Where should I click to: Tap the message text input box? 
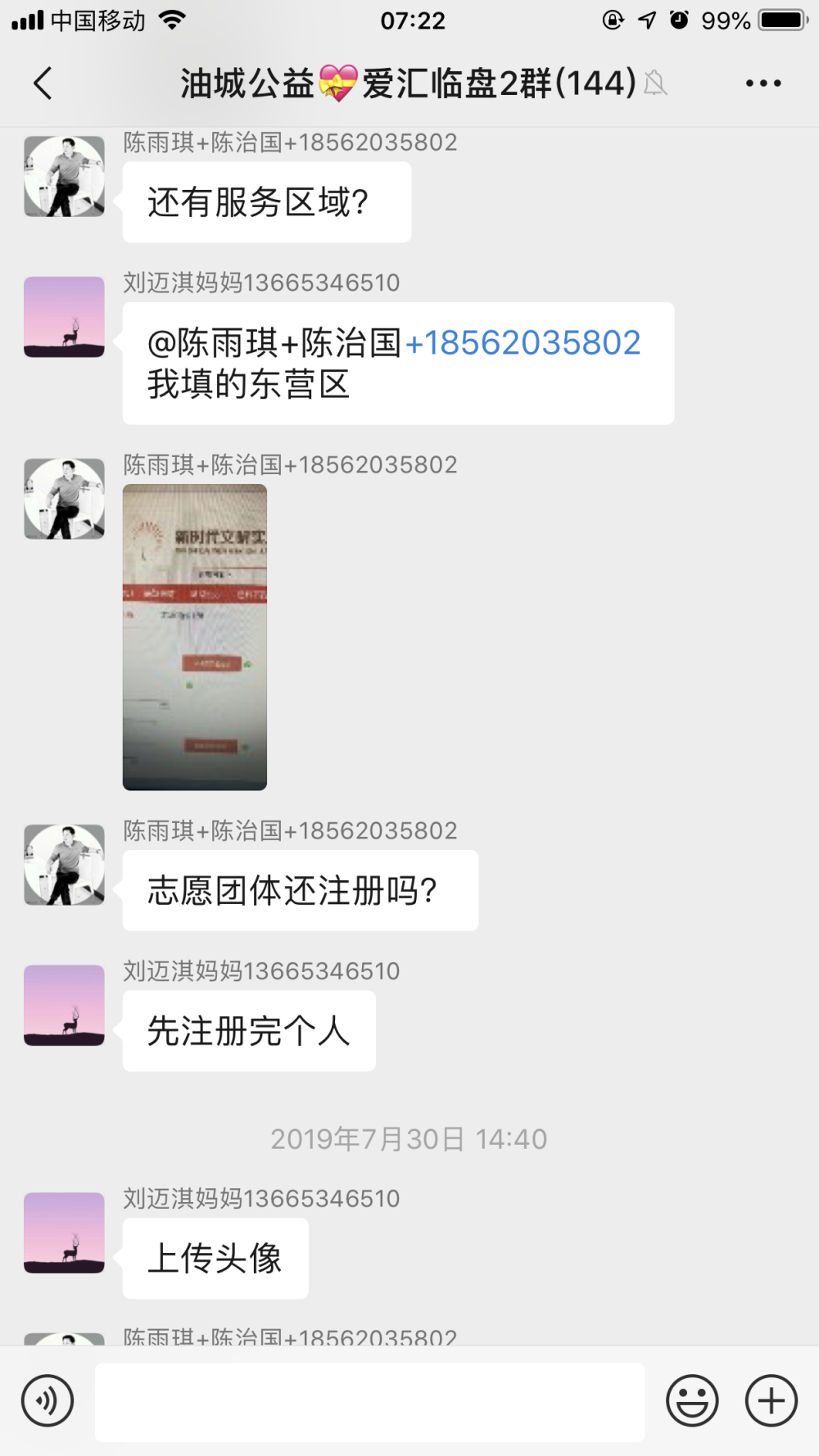(369, 1402)
